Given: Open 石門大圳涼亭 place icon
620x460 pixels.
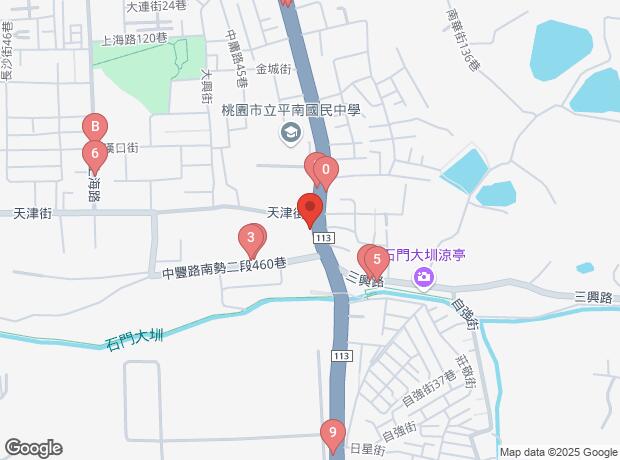Looking at the screenshot, I should (425, 276).
